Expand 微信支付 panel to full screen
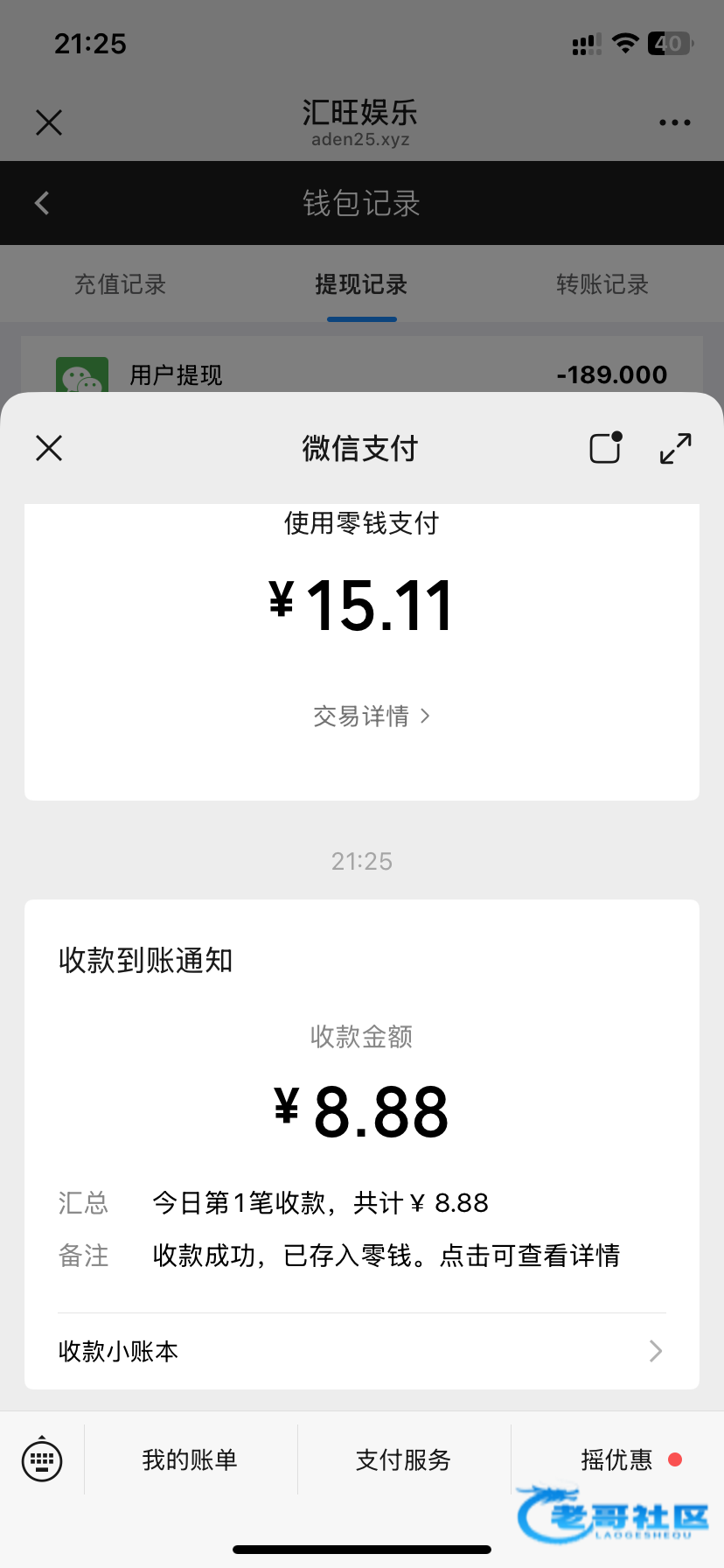The height and width of the screenshot is (1568, 724). (675, 449)
